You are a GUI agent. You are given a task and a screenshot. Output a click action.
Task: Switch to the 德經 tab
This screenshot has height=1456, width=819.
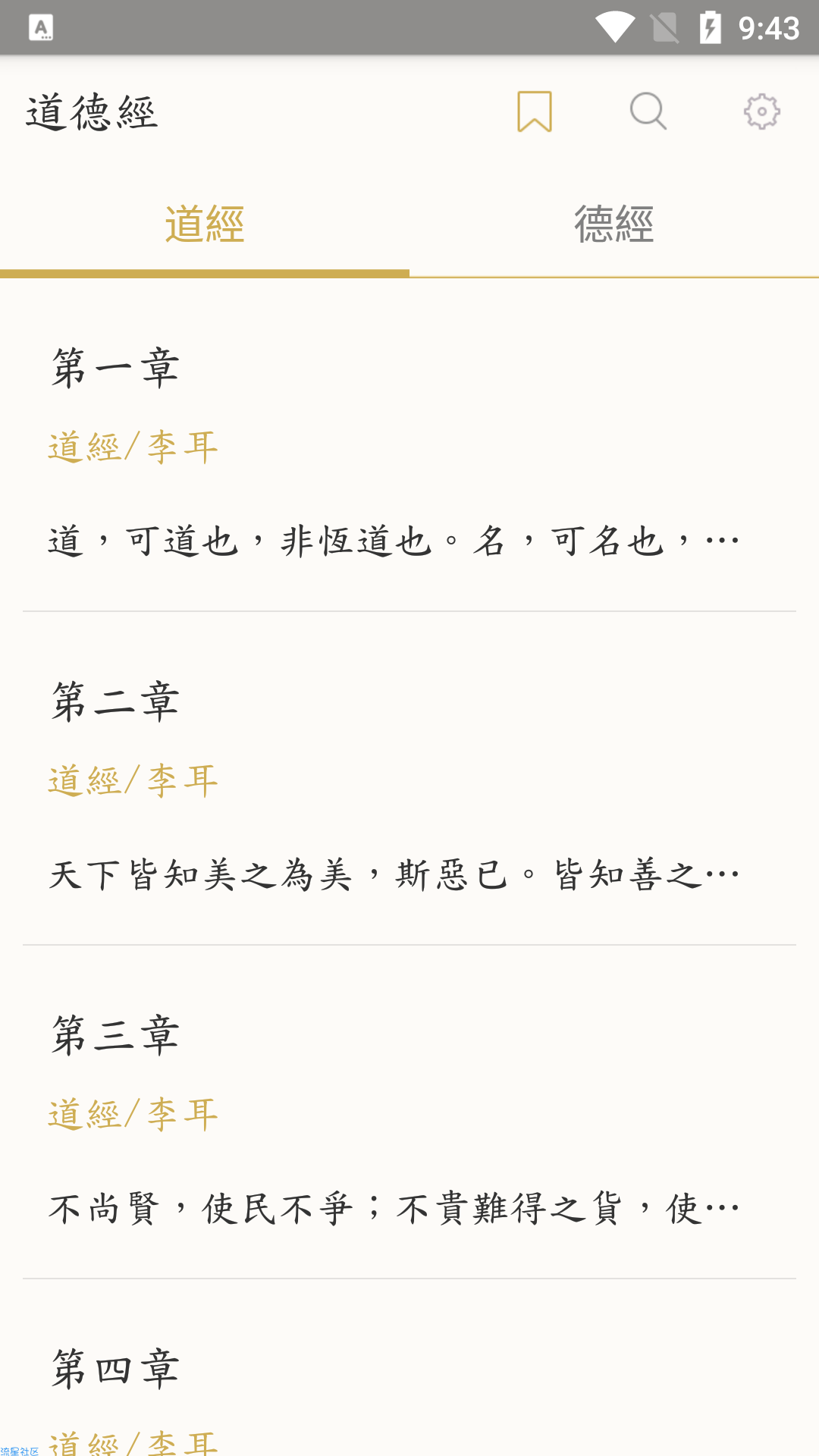[x=614, y=224]
